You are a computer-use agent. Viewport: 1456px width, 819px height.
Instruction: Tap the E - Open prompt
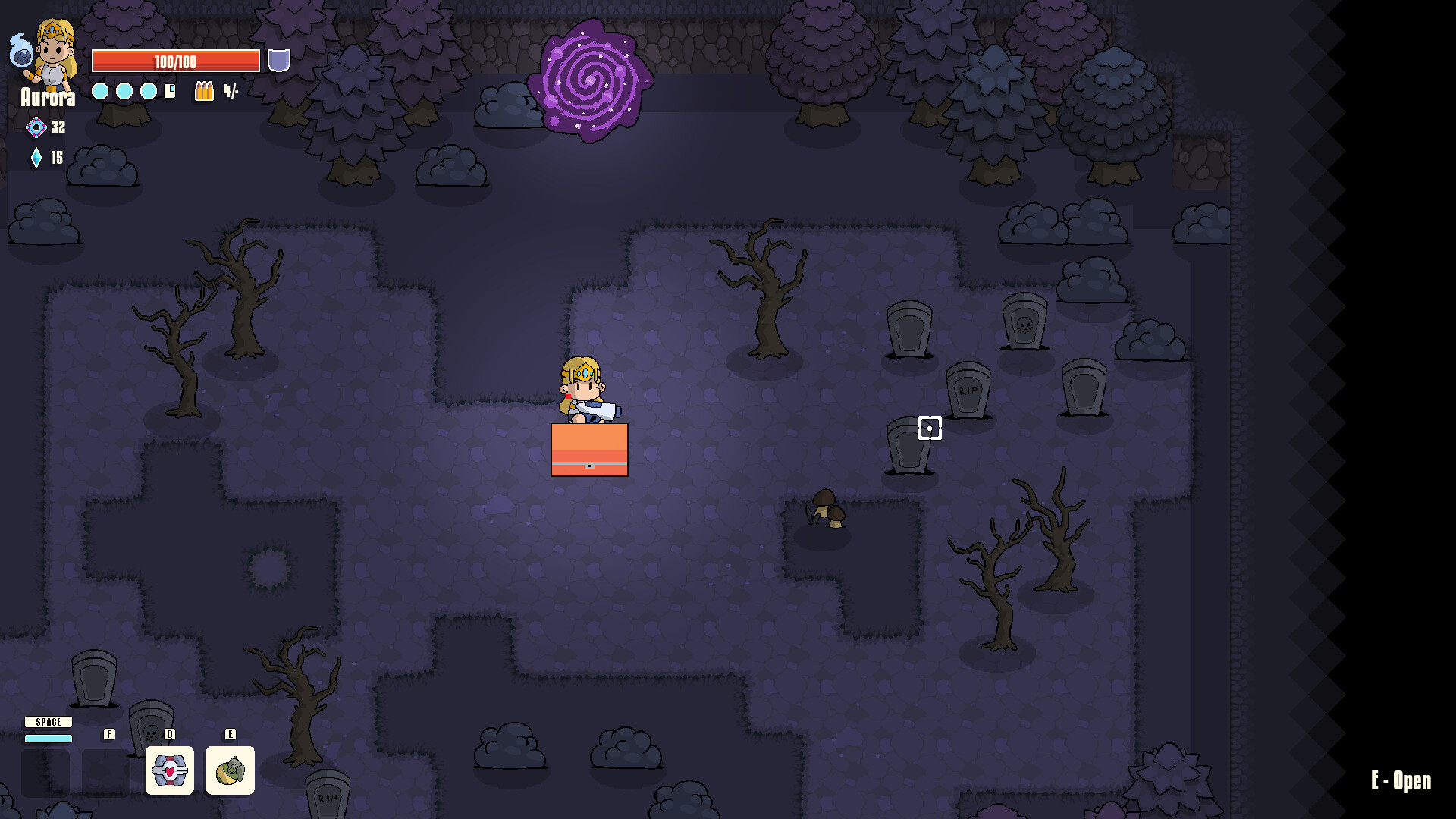(x=1400, y=780)
